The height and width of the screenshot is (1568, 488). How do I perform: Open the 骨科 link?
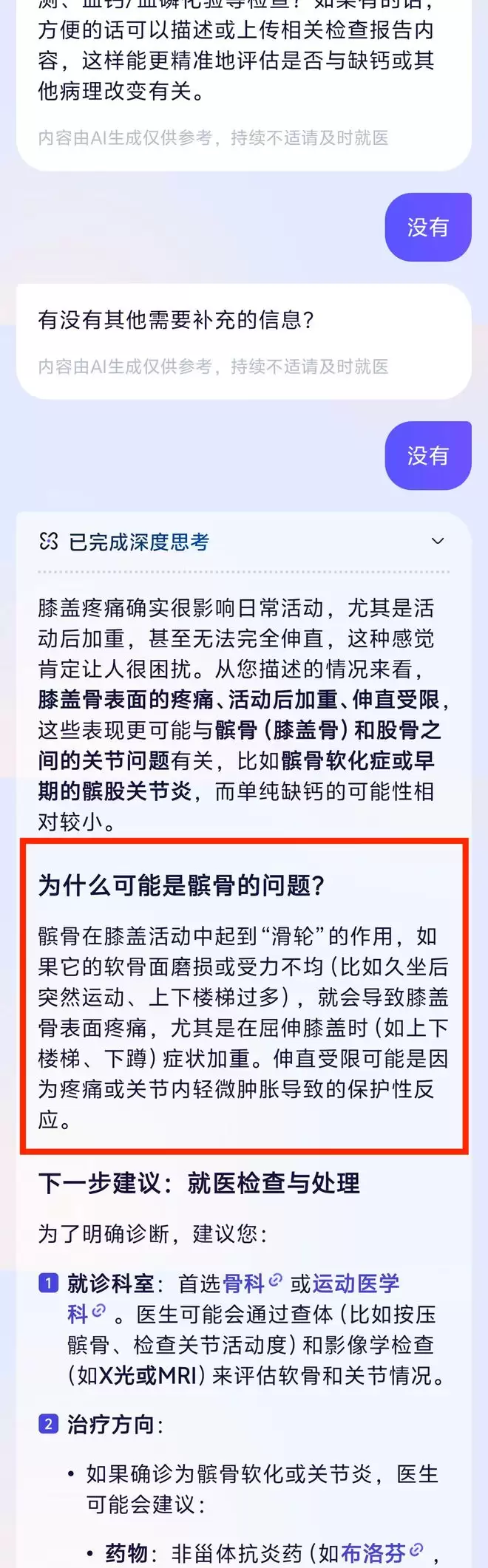[244, 1284]
